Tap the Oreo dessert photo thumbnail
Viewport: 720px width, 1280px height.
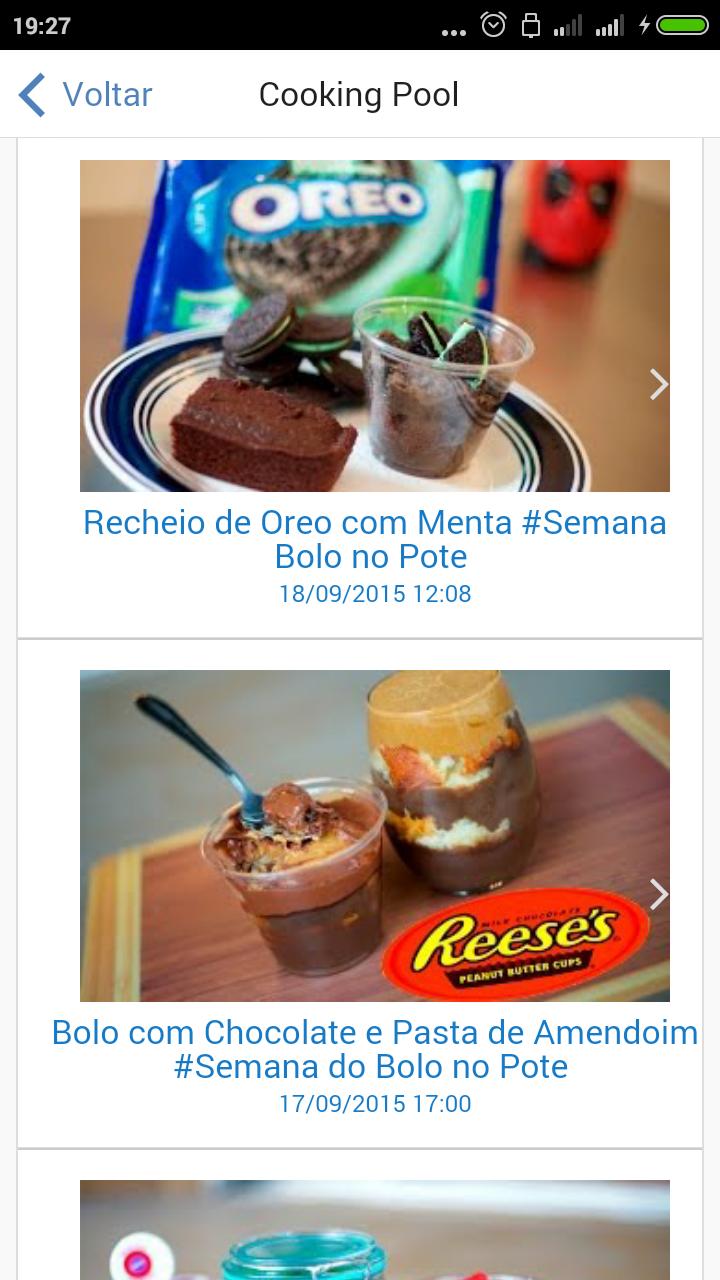click(x=375, y=326)
